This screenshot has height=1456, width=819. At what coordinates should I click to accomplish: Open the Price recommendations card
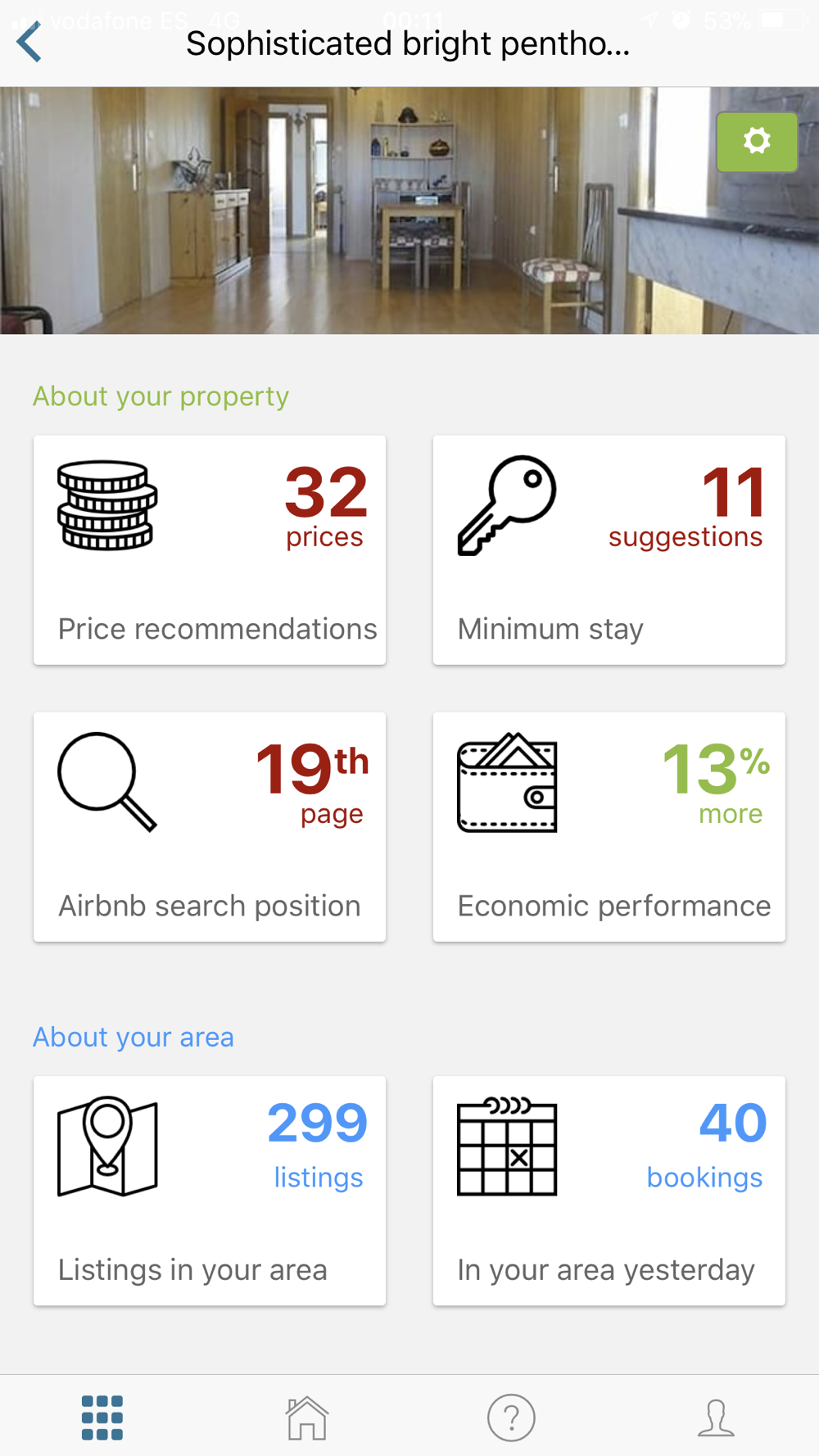point(210,550)
